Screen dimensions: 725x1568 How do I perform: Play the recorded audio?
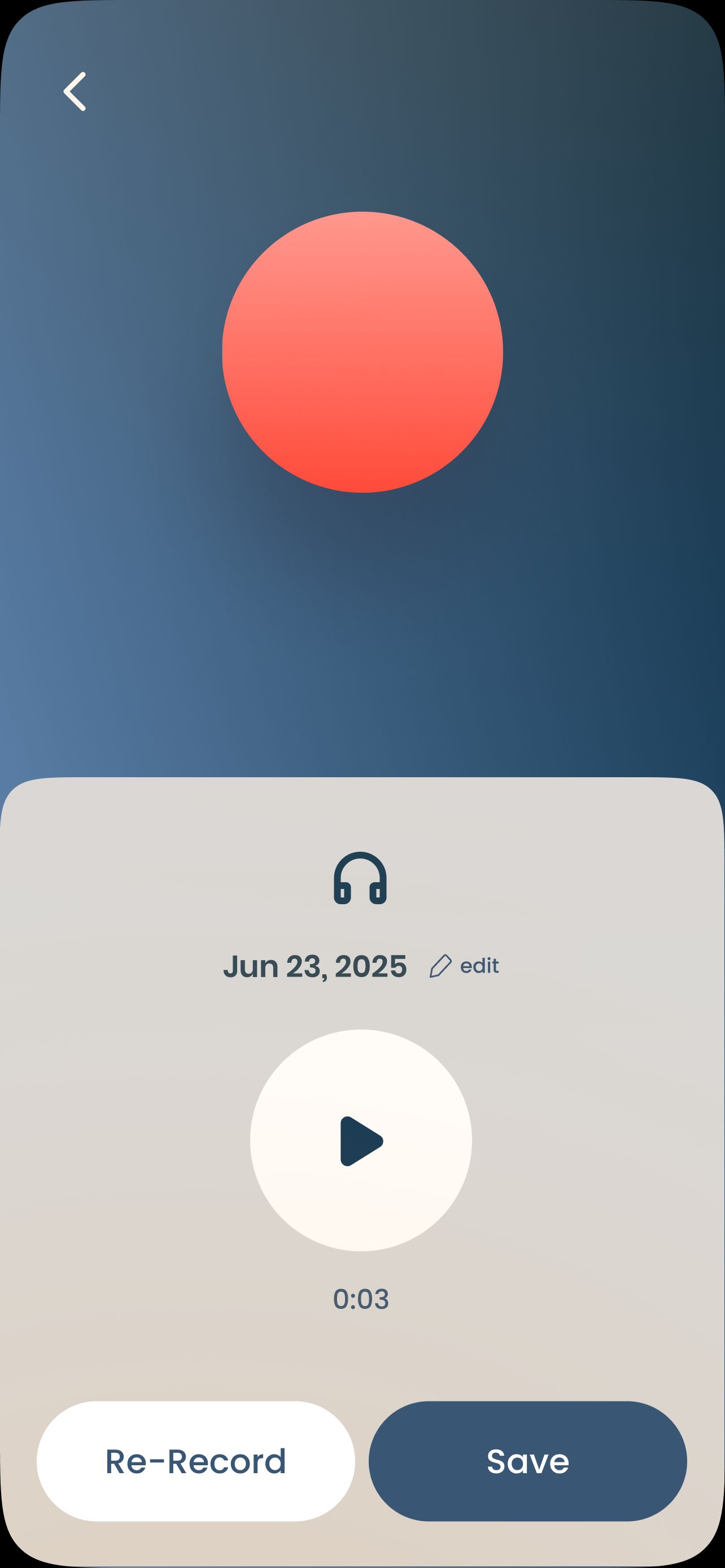click(361, 1141)
